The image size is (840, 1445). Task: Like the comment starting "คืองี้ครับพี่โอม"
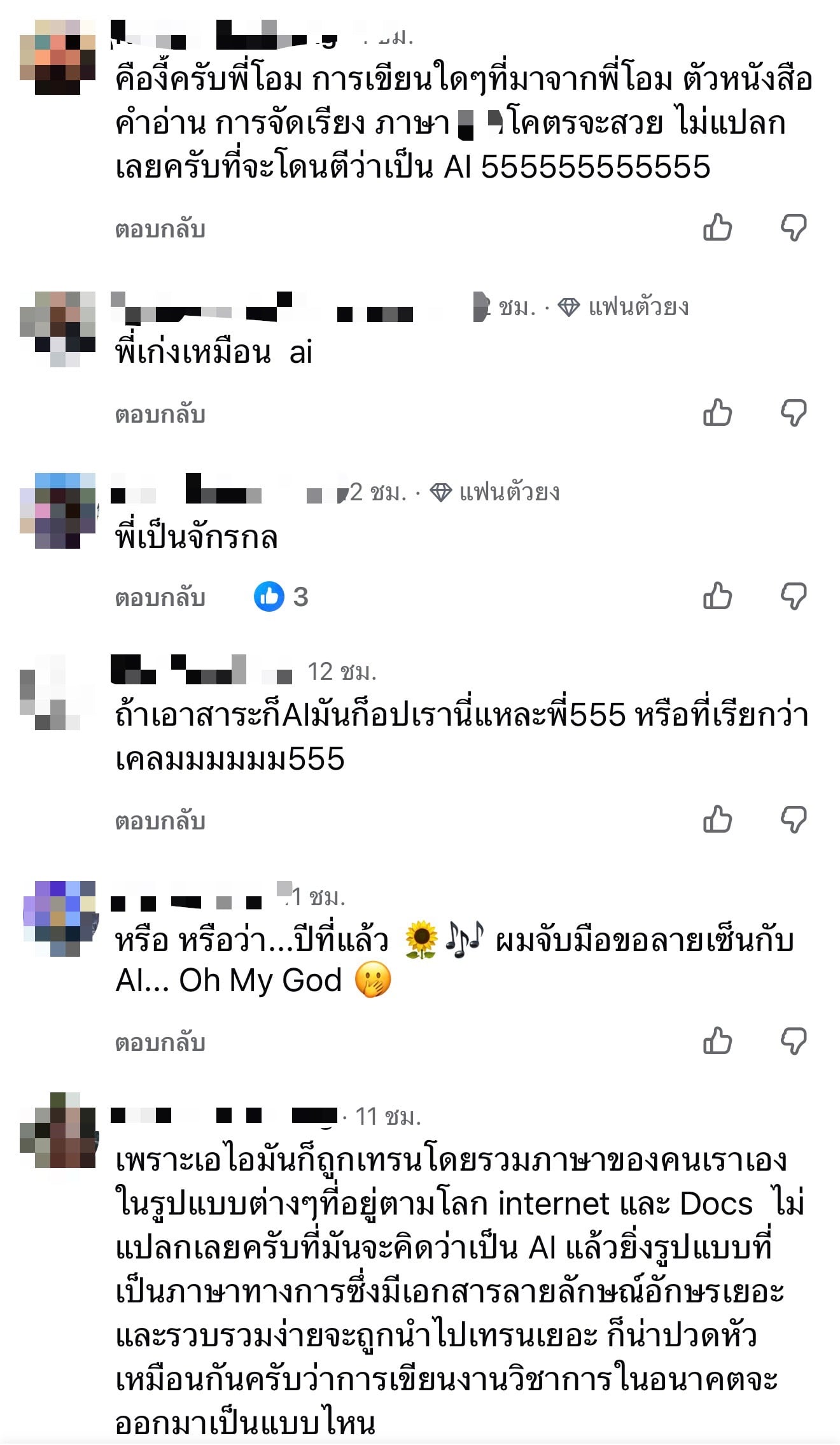coord(718,227)
